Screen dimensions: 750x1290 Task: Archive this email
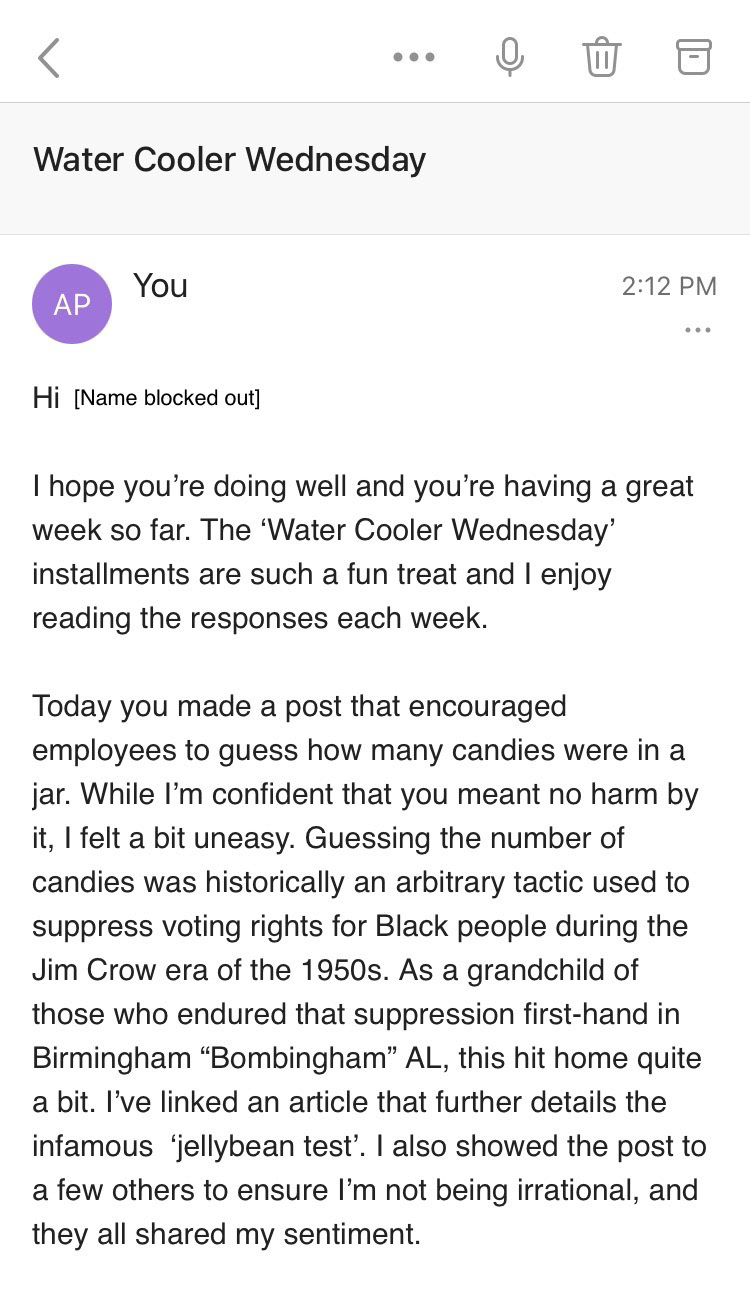click(694, 57)
